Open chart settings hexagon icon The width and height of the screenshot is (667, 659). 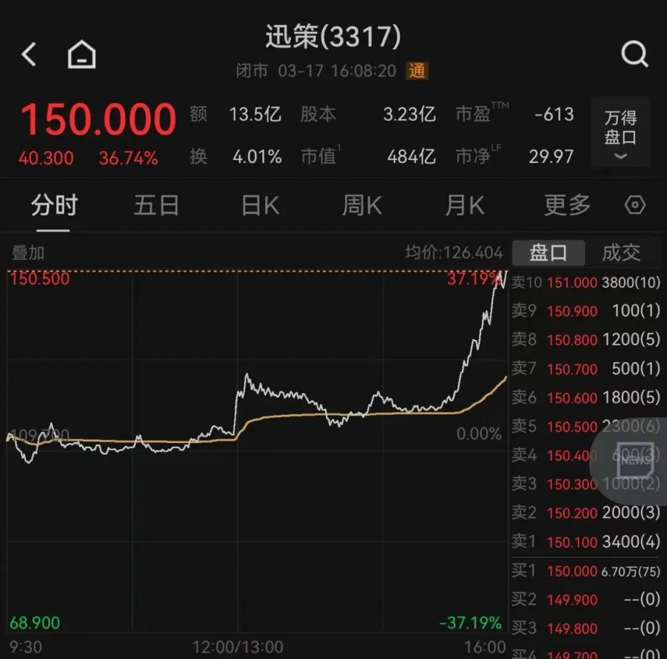click(x=635, y=205)
